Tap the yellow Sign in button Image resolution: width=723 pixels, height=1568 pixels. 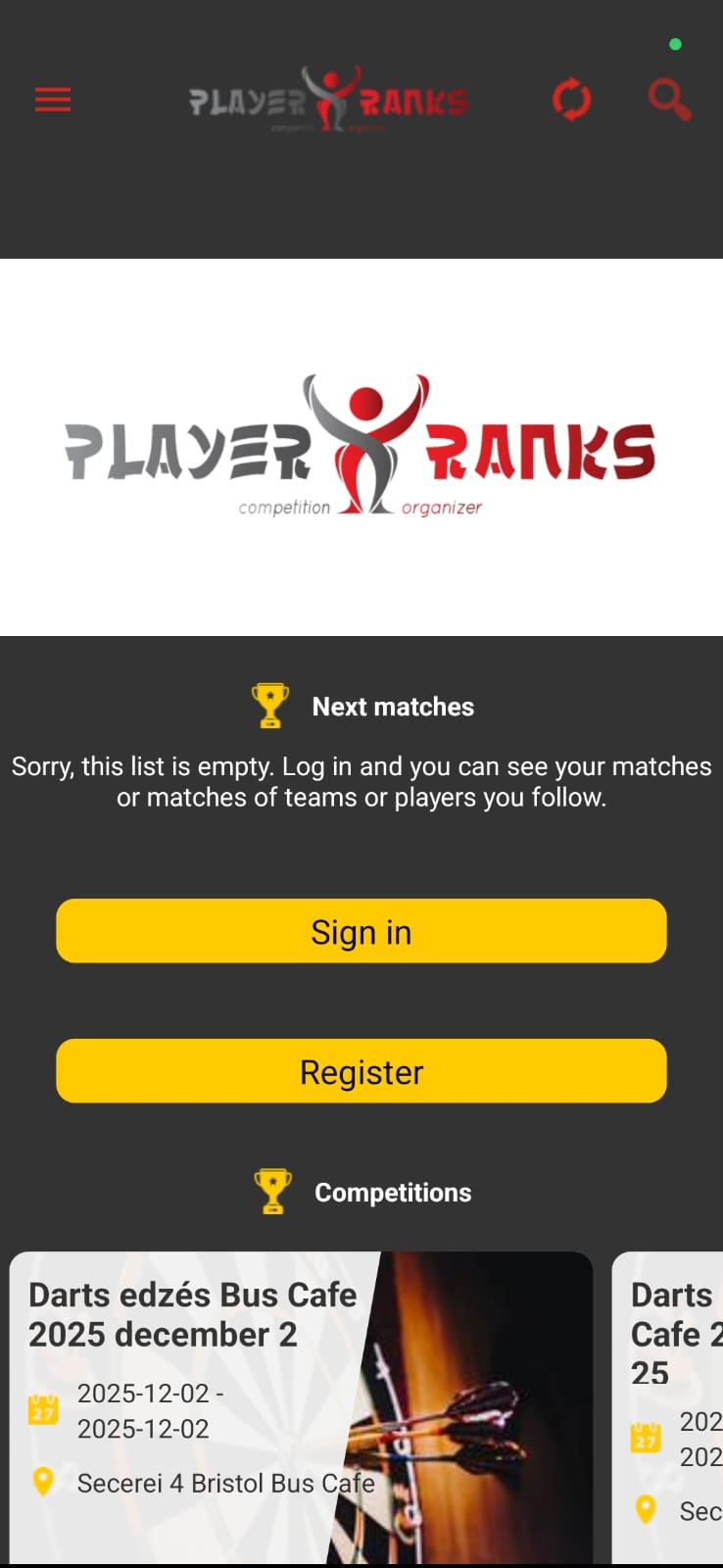click(x=361, y=931)
